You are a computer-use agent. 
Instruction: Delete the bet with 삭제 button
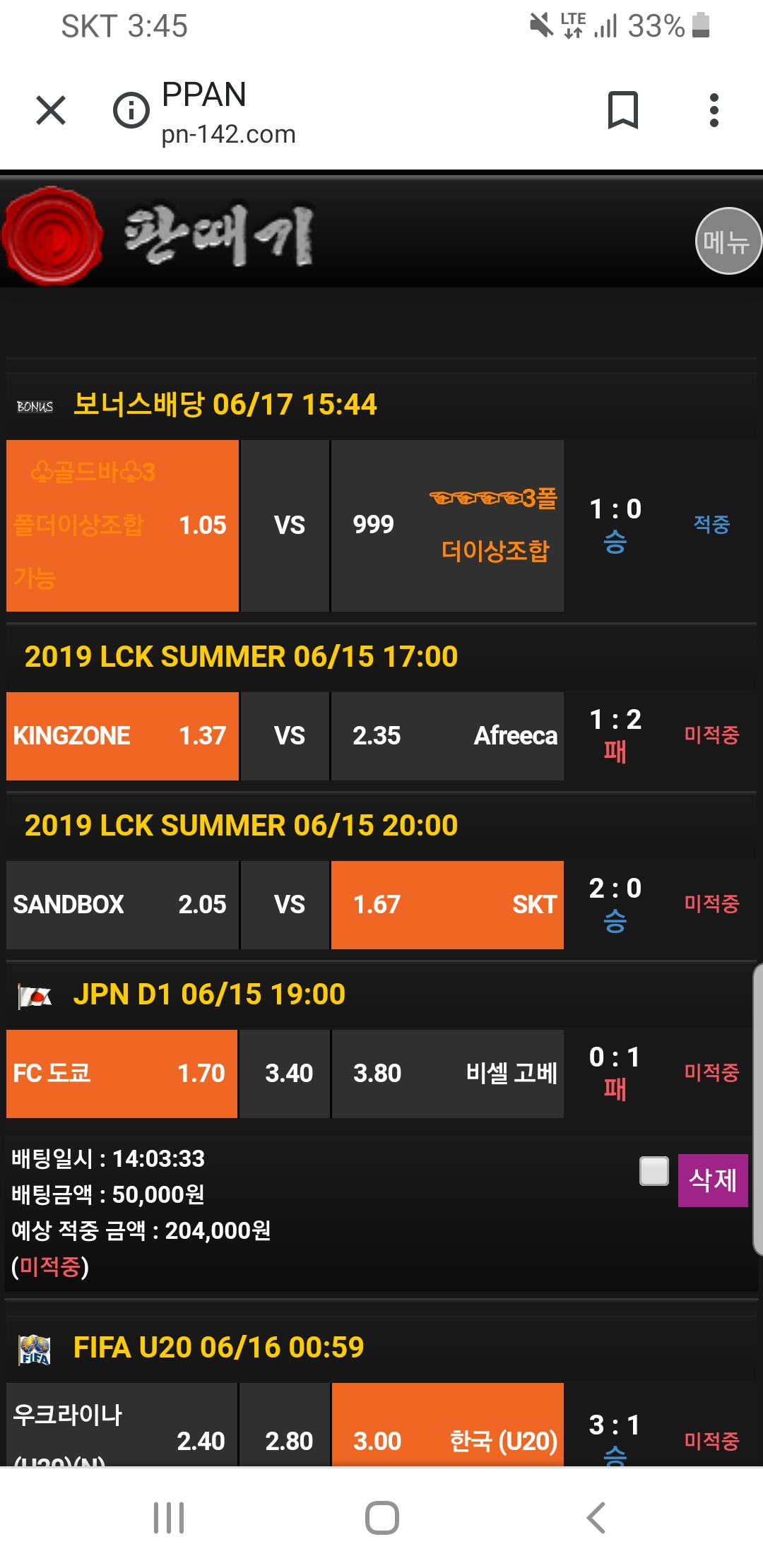712,1180
